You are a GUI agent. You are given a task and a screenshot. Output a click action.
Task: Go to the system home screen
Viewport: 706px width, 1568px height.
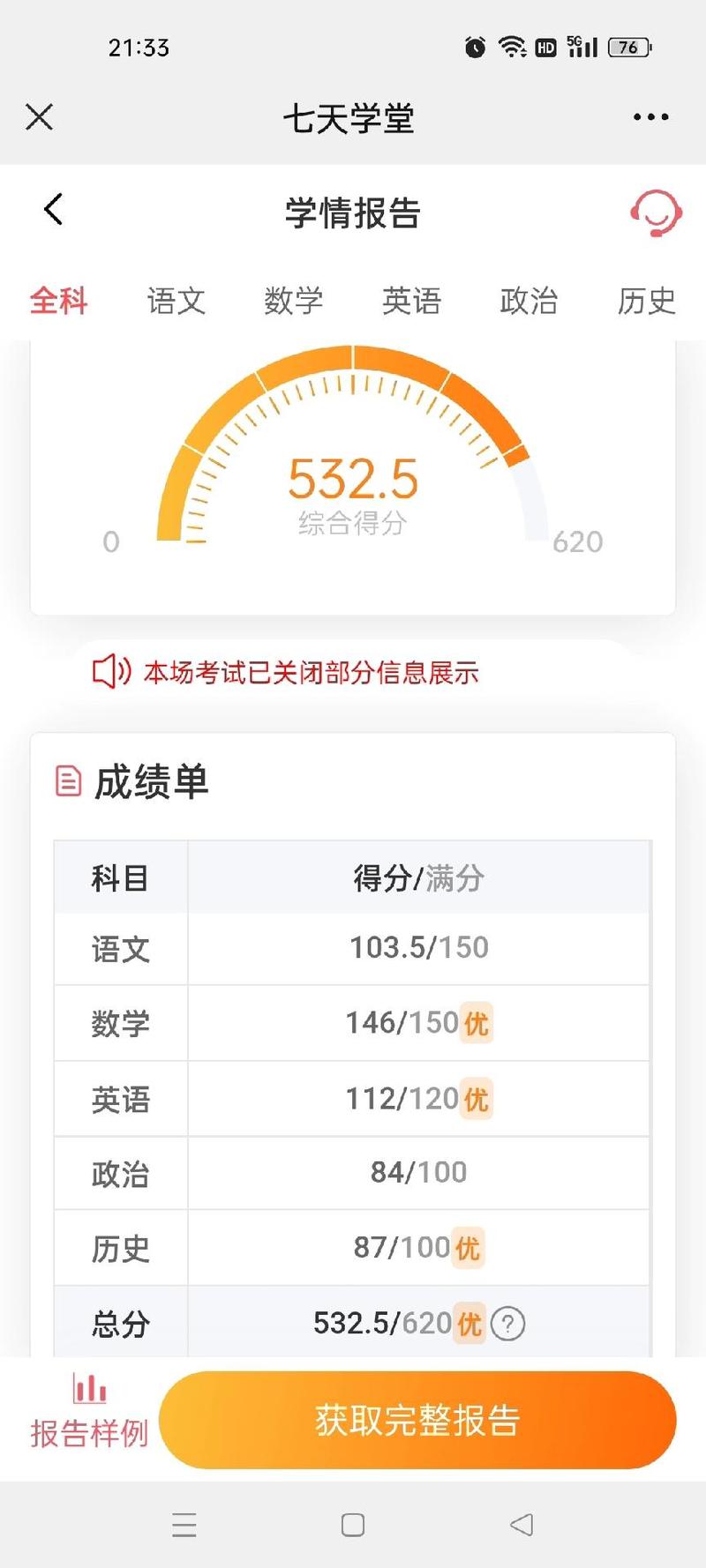click(x=353, y=1525)
